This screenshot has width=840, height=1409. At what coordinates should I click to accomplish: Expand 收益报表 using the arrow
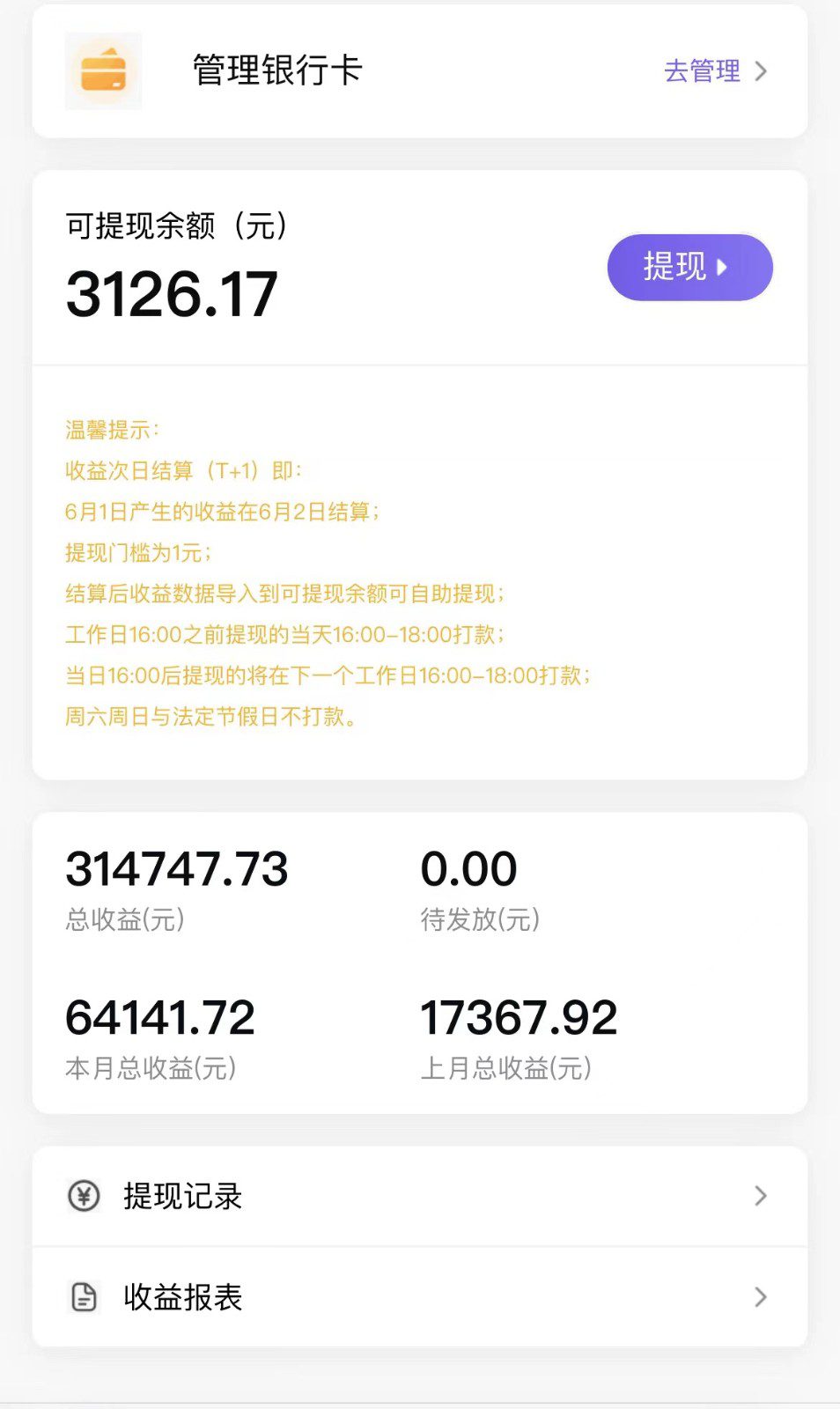761,1297
